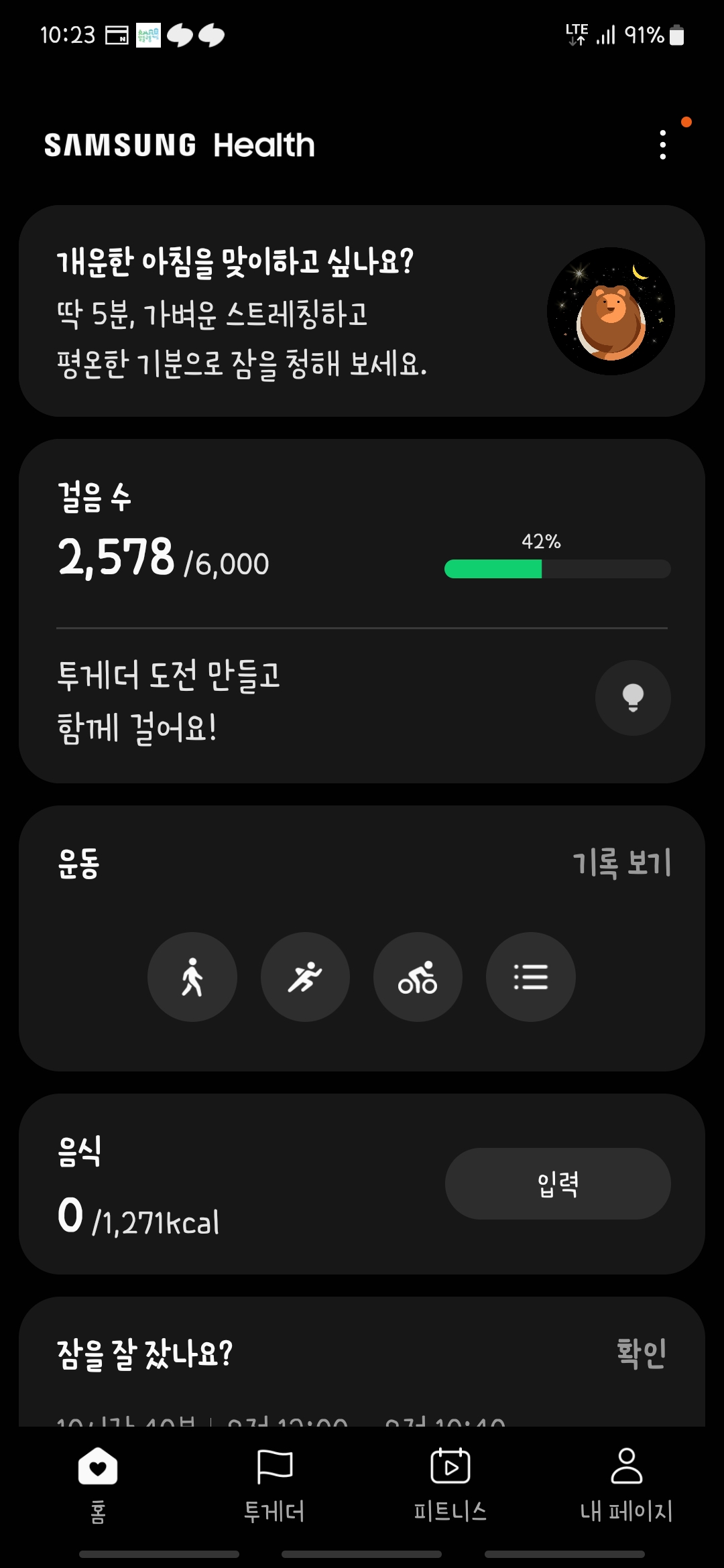The width and height of the screenshot is (724, 1568).
Task: Start a cycling workout
Action: pyautogui.click(x=418, y=977)
